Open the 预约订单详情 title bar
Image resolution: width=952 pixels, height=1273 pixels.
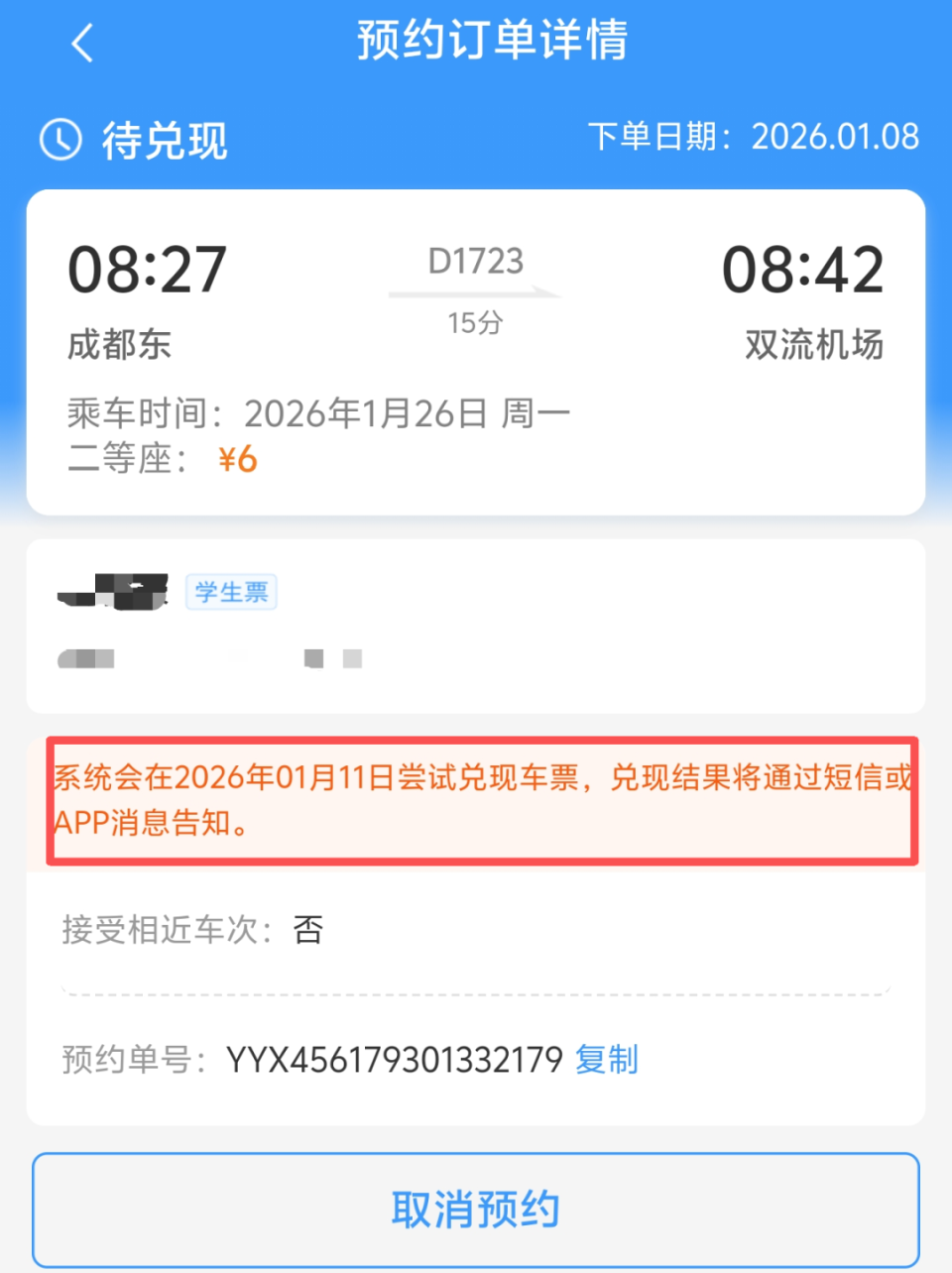(x=493, y=42)
